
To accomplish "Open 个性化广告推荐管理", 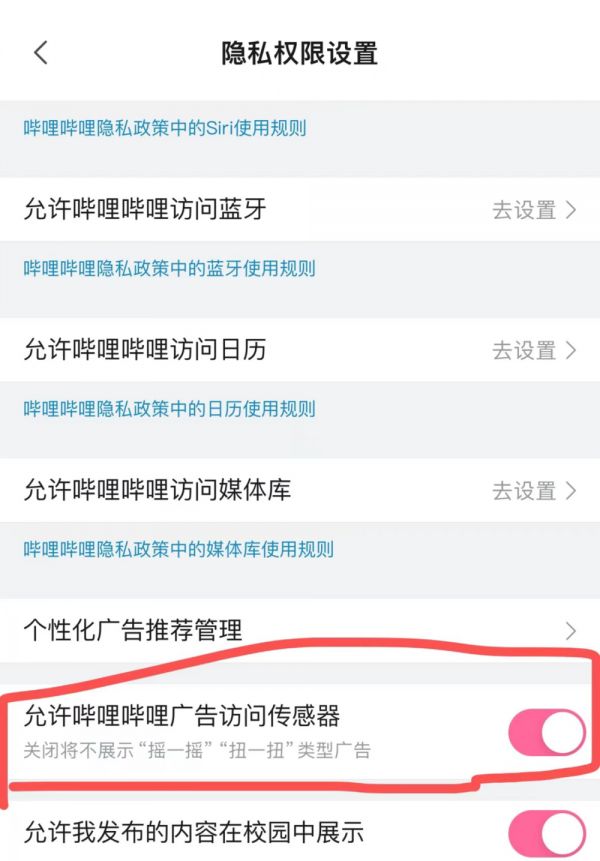I will click(x=300, y=631).
